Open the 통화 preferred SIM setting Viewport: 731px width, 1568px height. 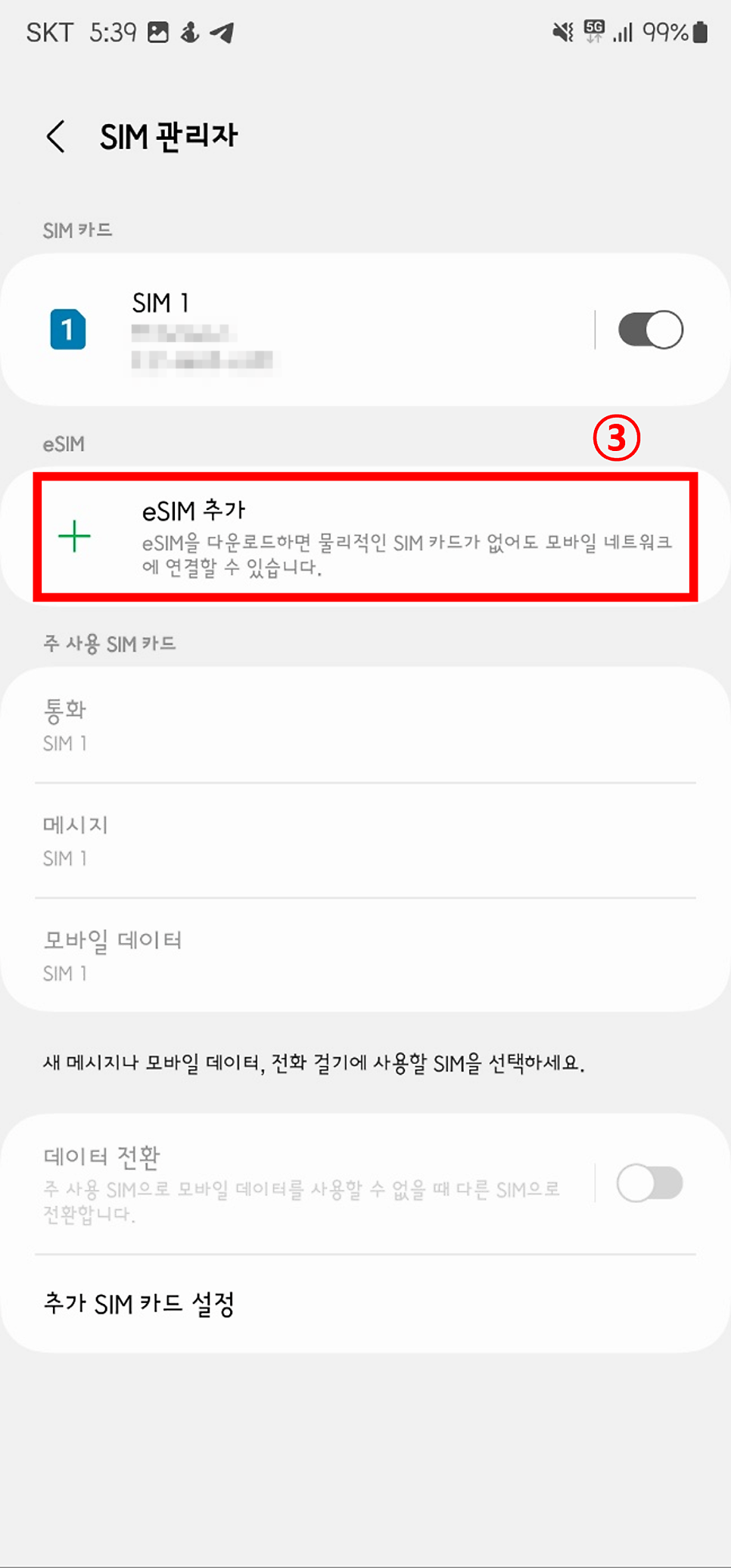pos(365,725)
